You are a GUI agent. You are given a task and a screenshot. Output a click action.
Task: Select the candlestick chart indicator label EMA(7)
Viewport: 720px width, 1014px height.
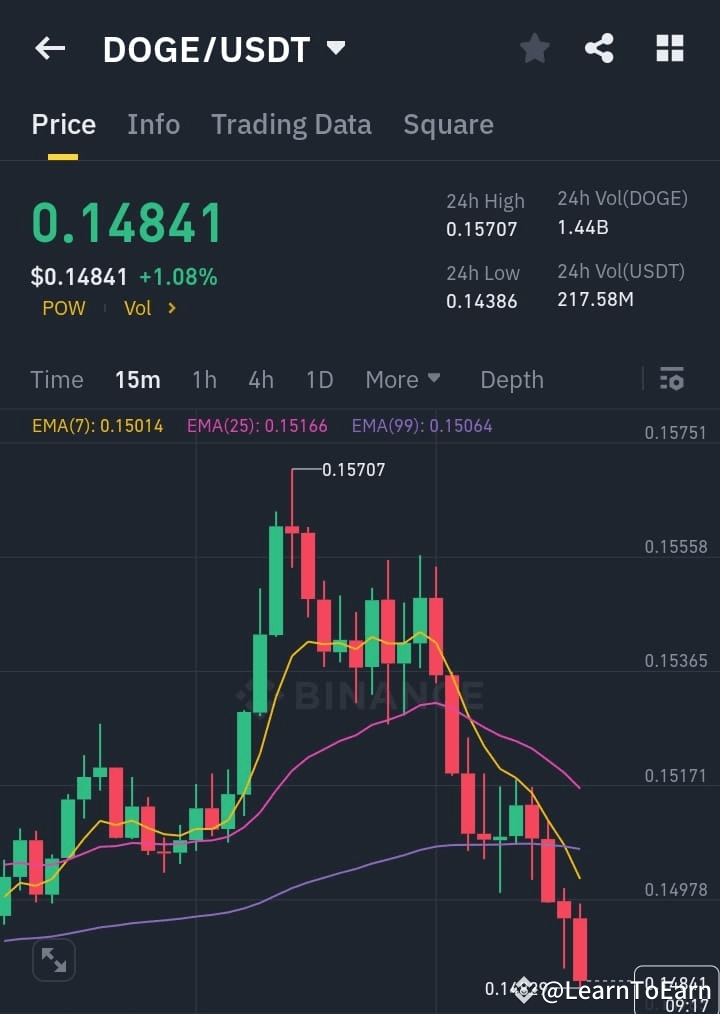tap(97, 425)
